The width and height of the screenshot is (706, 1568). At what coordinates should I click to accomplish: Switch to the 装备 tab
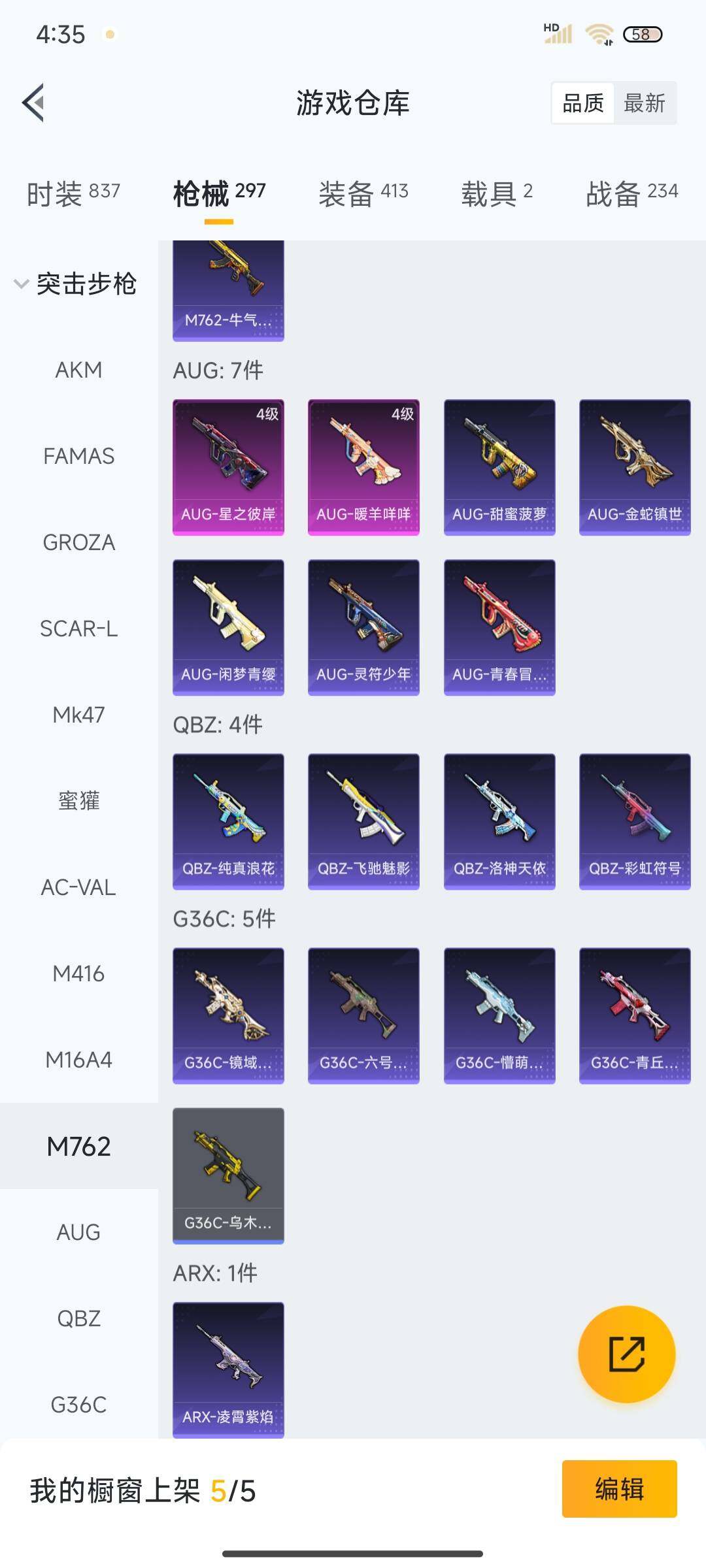[363, 193]
